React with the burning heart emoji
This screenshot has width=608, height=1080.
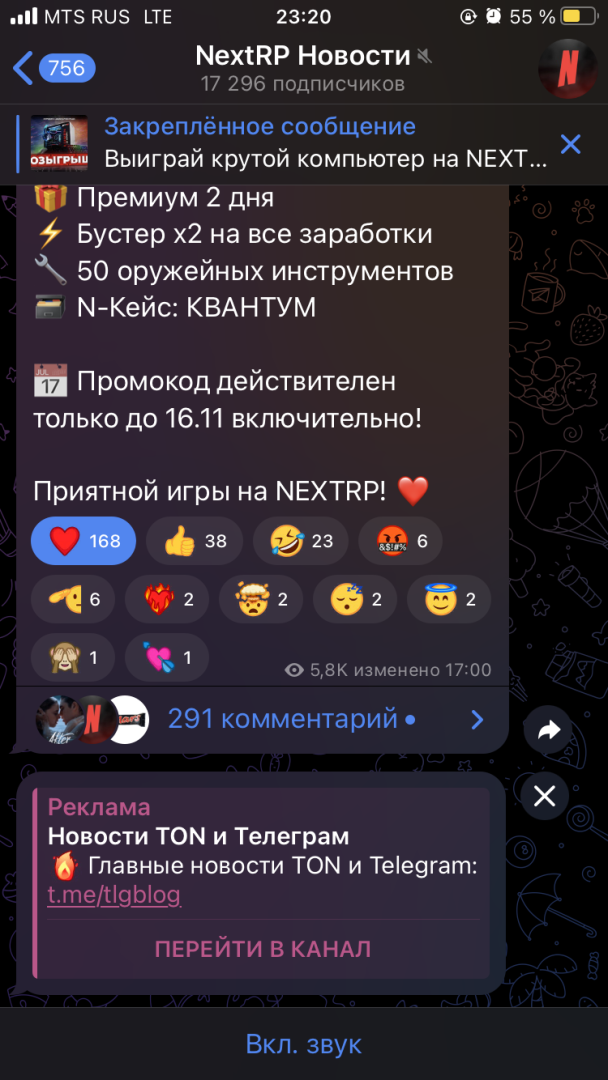(x=168, y=599)
